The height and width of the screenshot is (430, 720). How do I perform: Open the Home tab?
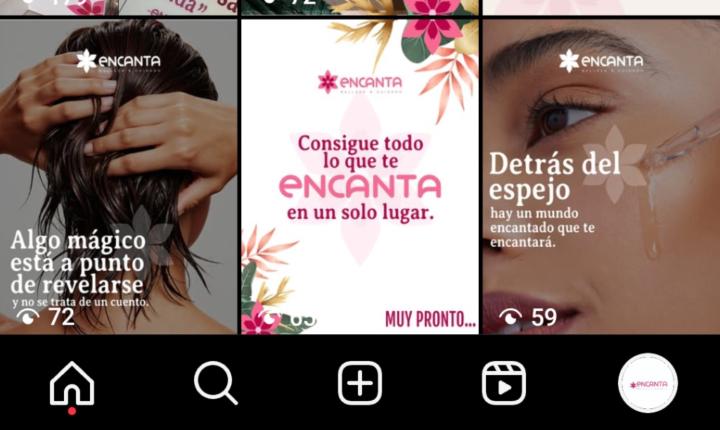tap(72, 383)
